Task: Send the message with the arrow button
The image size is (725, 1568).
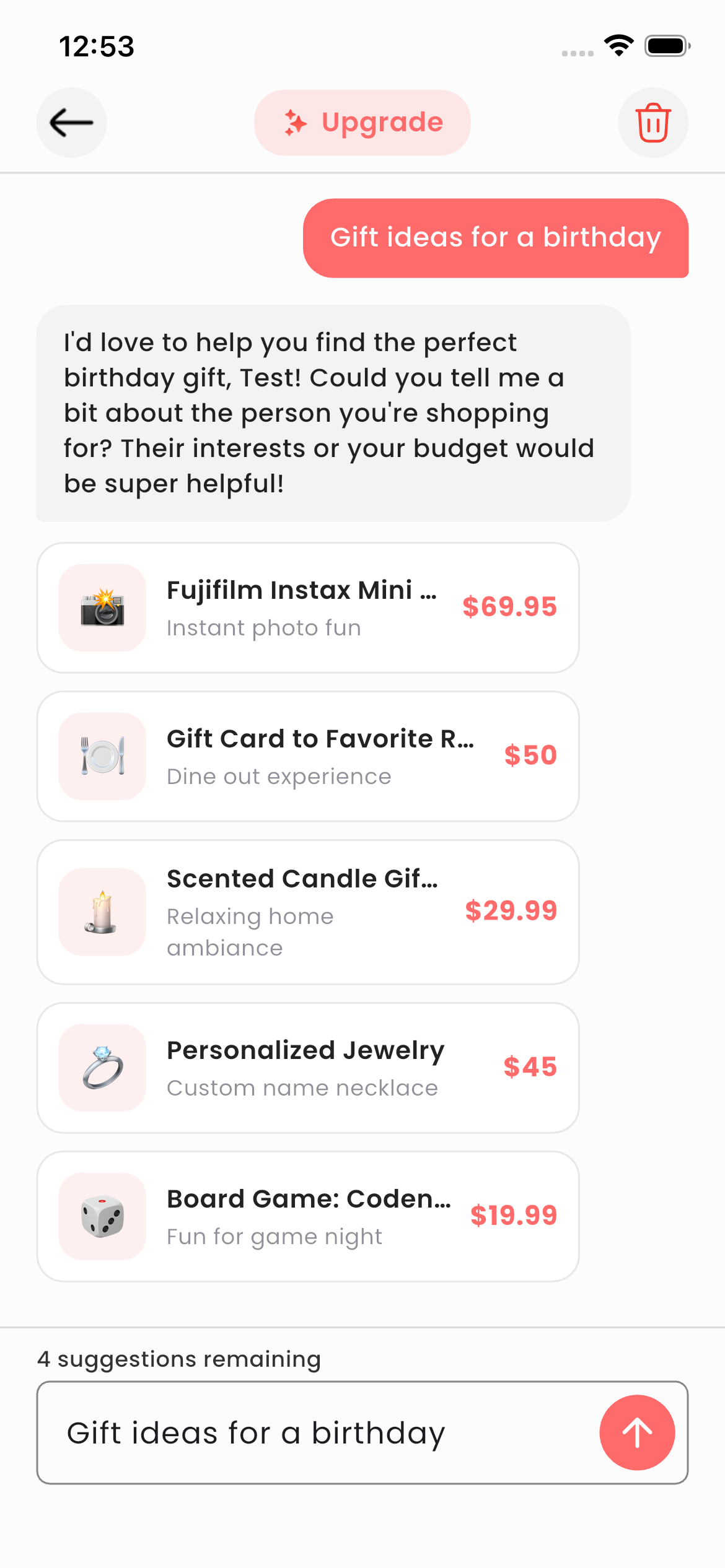Action: pos(636,1432)
